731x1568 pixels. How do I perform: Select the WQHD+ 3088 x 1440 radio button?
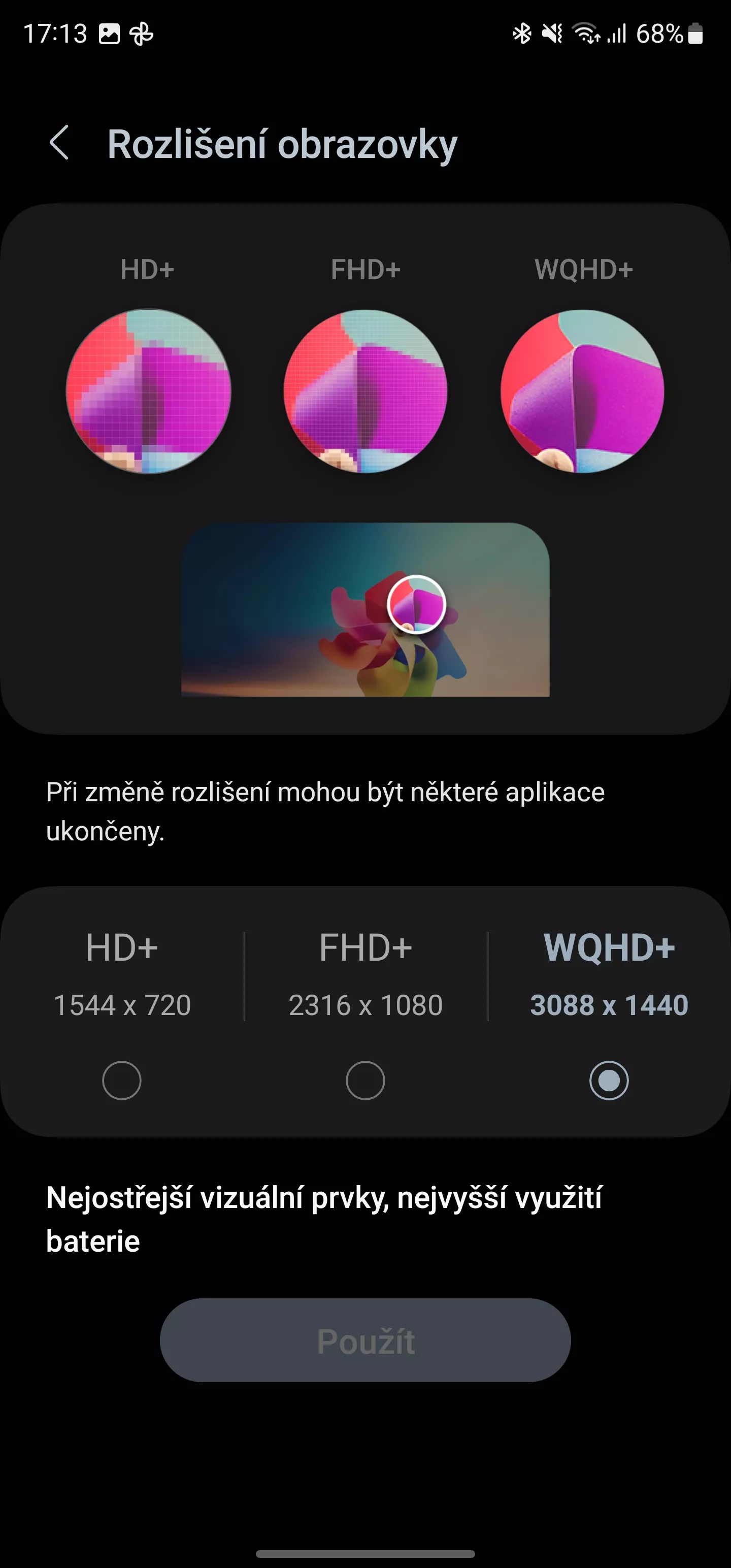click(609, 1081)
